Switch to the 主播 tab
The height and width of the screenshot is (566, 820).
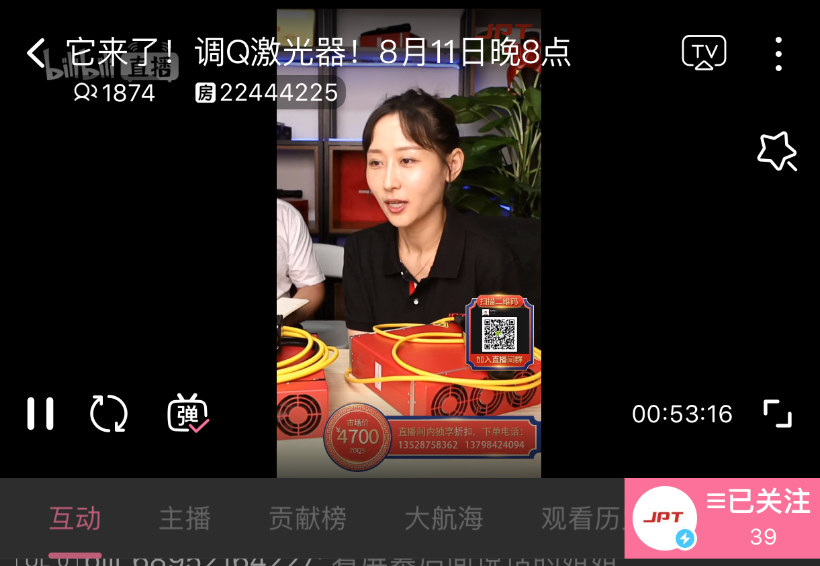click(185, 518)
